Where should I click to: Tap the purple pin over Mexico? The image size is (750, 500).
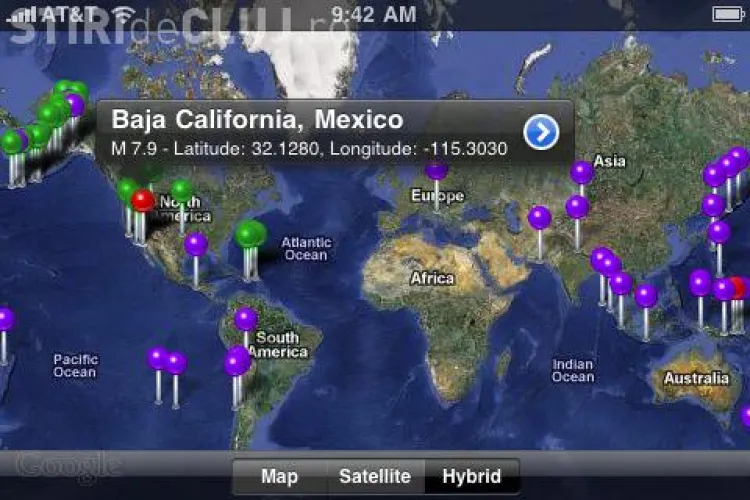click(x=196, y=244)
